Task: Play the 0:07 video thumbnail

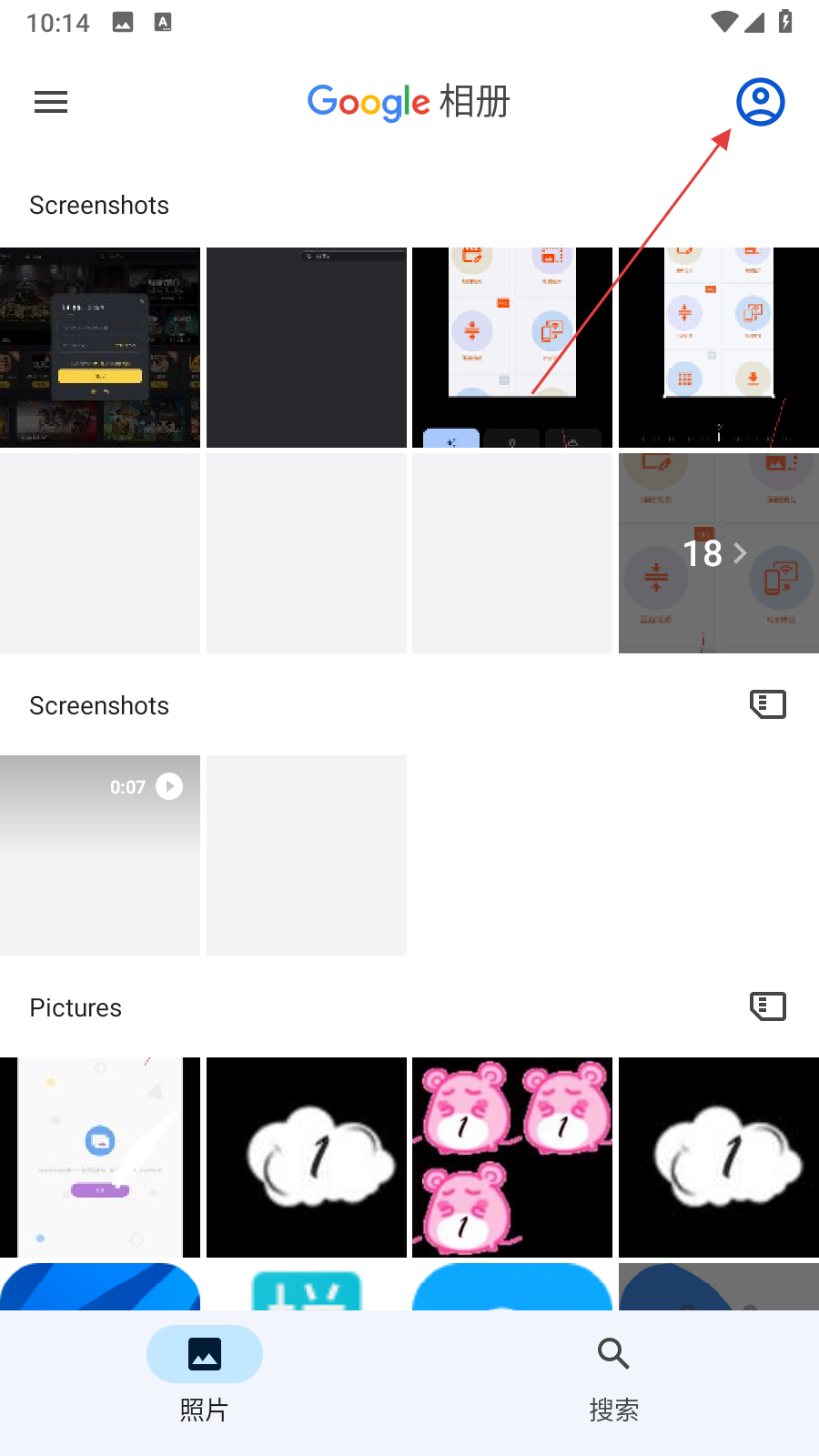Action: 100,854
